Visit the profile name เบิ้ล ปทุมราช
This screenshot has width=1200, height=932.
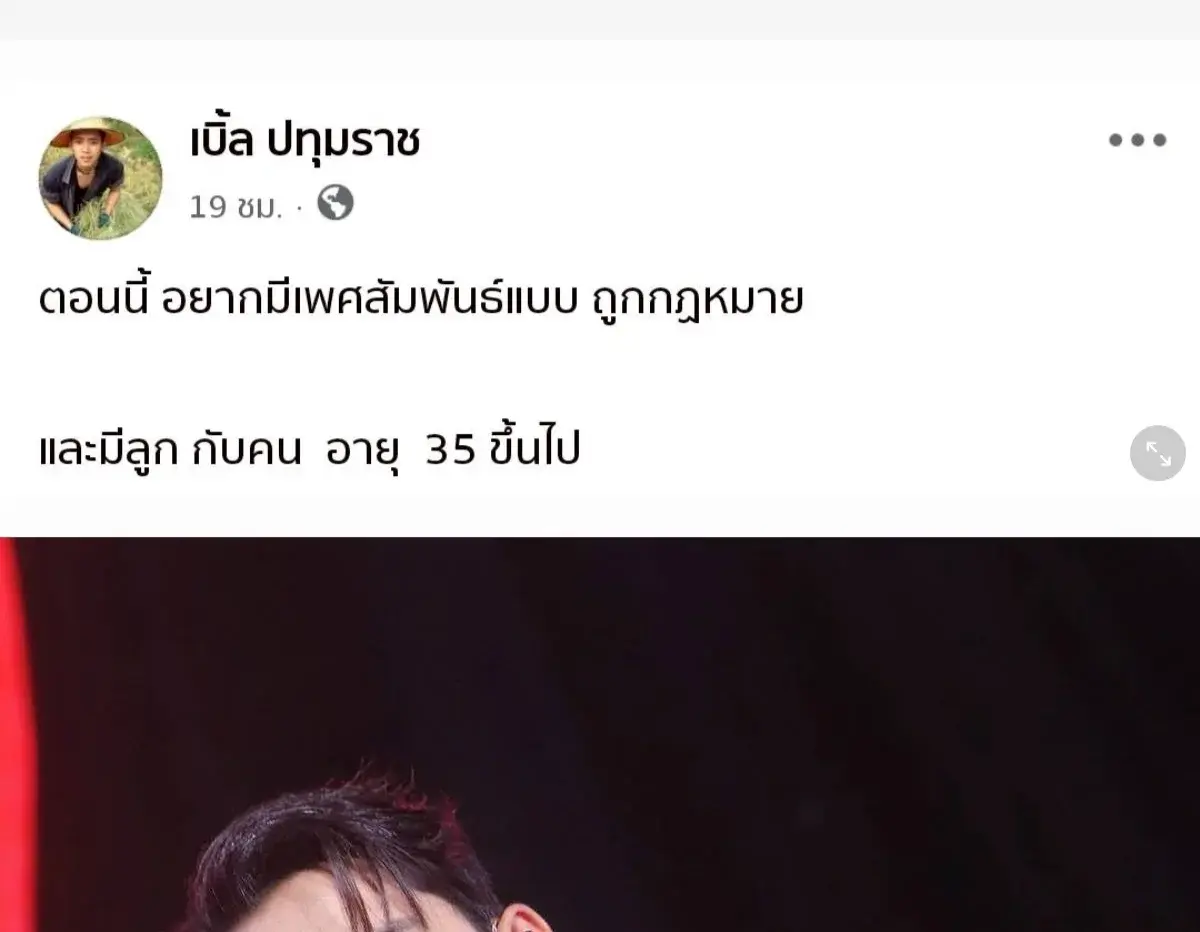(x=304, y=141)
